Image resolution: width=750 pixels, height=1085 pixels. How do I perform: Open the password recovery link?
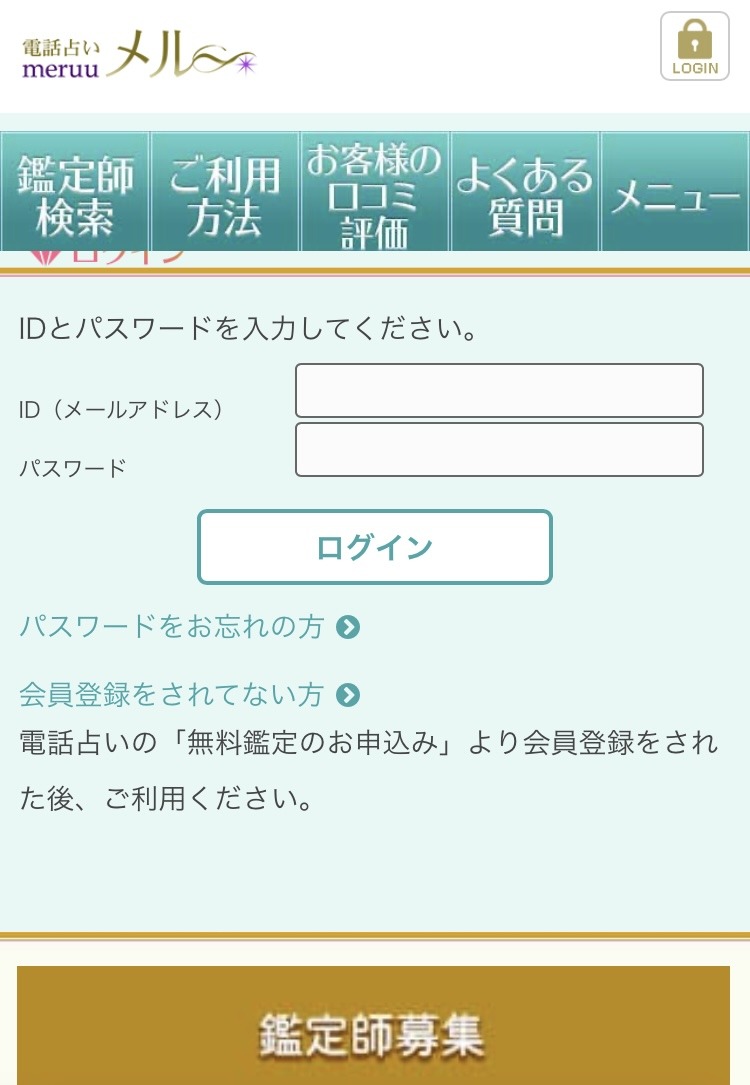click(168, 627)
